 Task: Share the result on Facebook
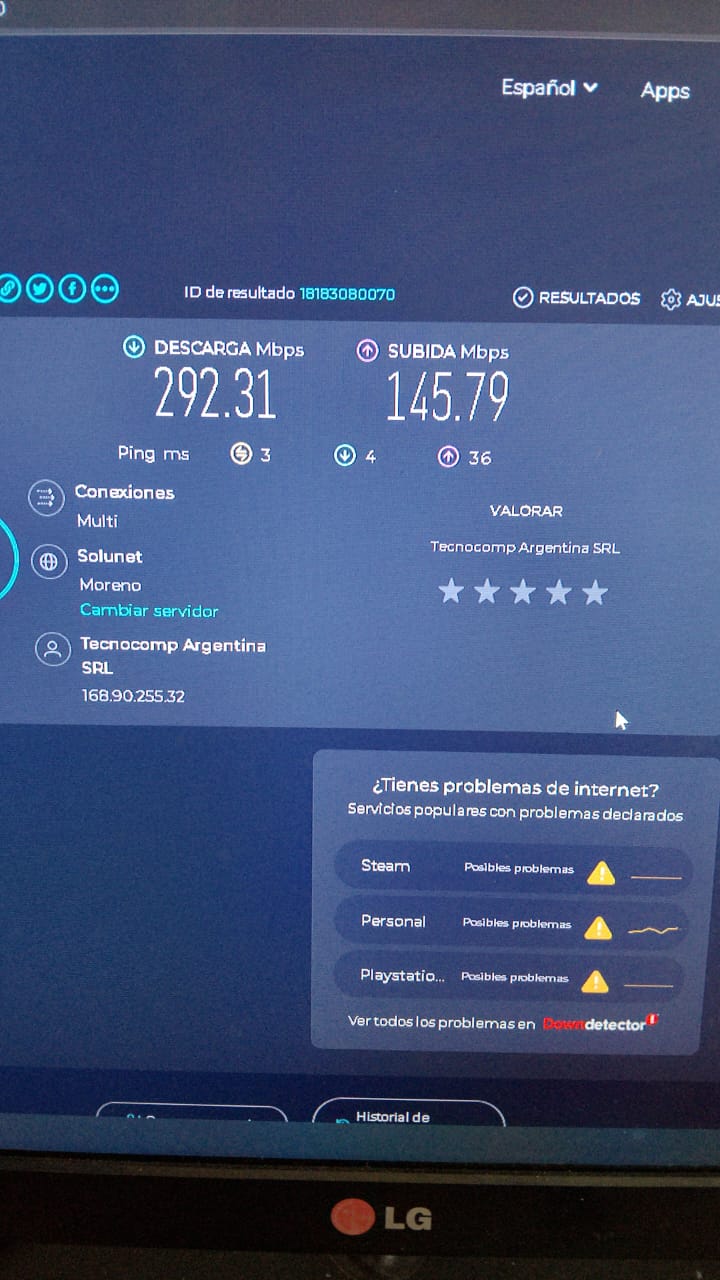72,289
